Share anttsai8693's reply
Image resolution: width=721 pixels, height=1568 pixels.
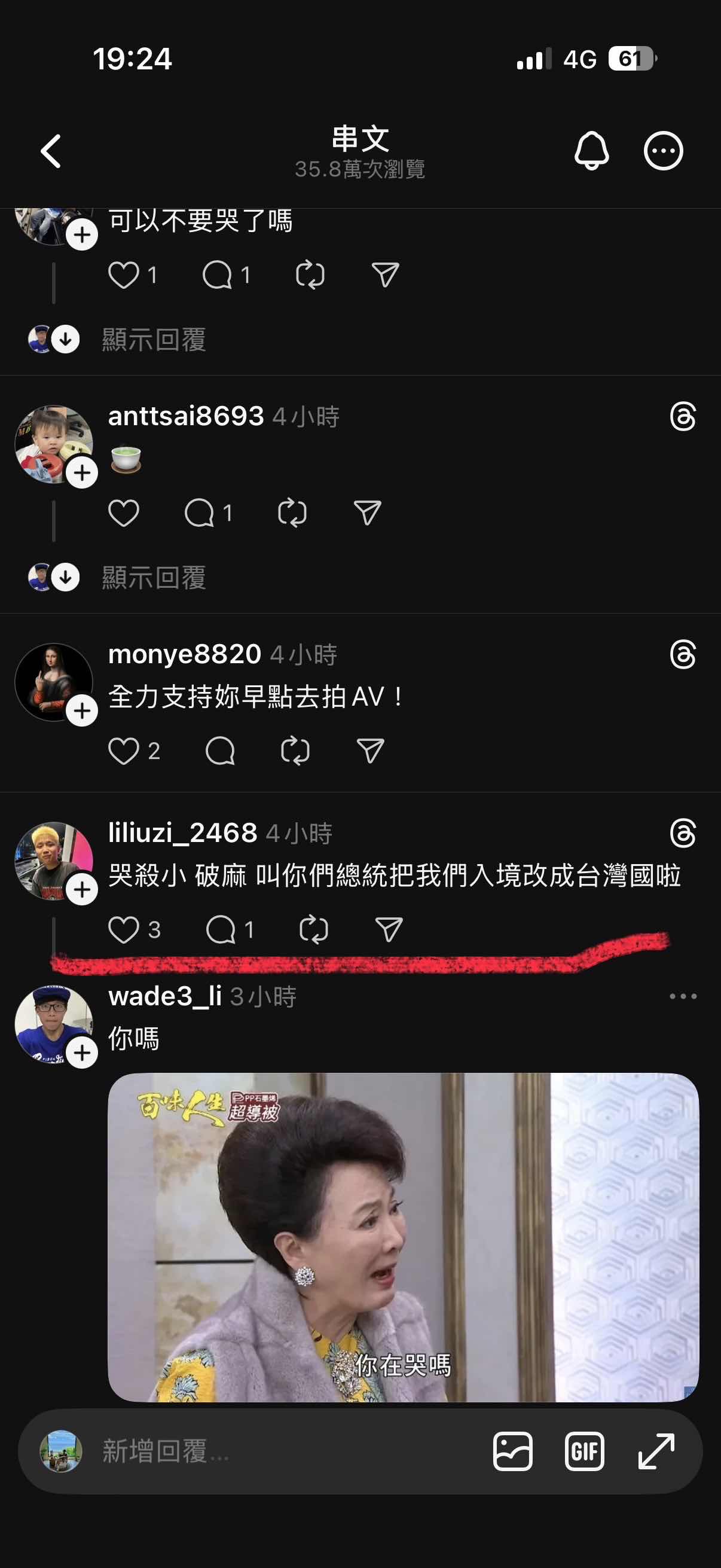pos(368,513)
